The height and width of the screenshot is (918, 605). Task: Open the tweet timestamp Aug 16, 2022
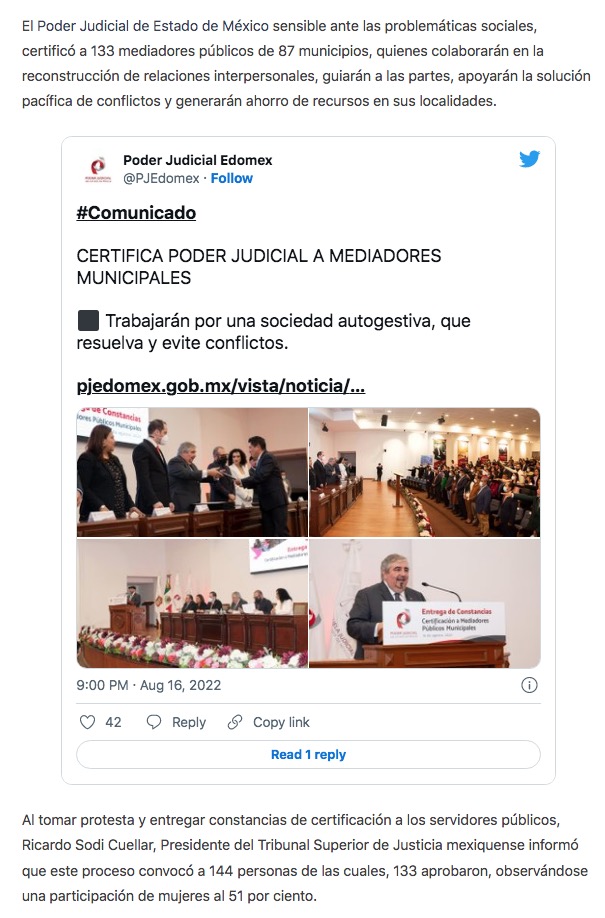tap(149, 685)
